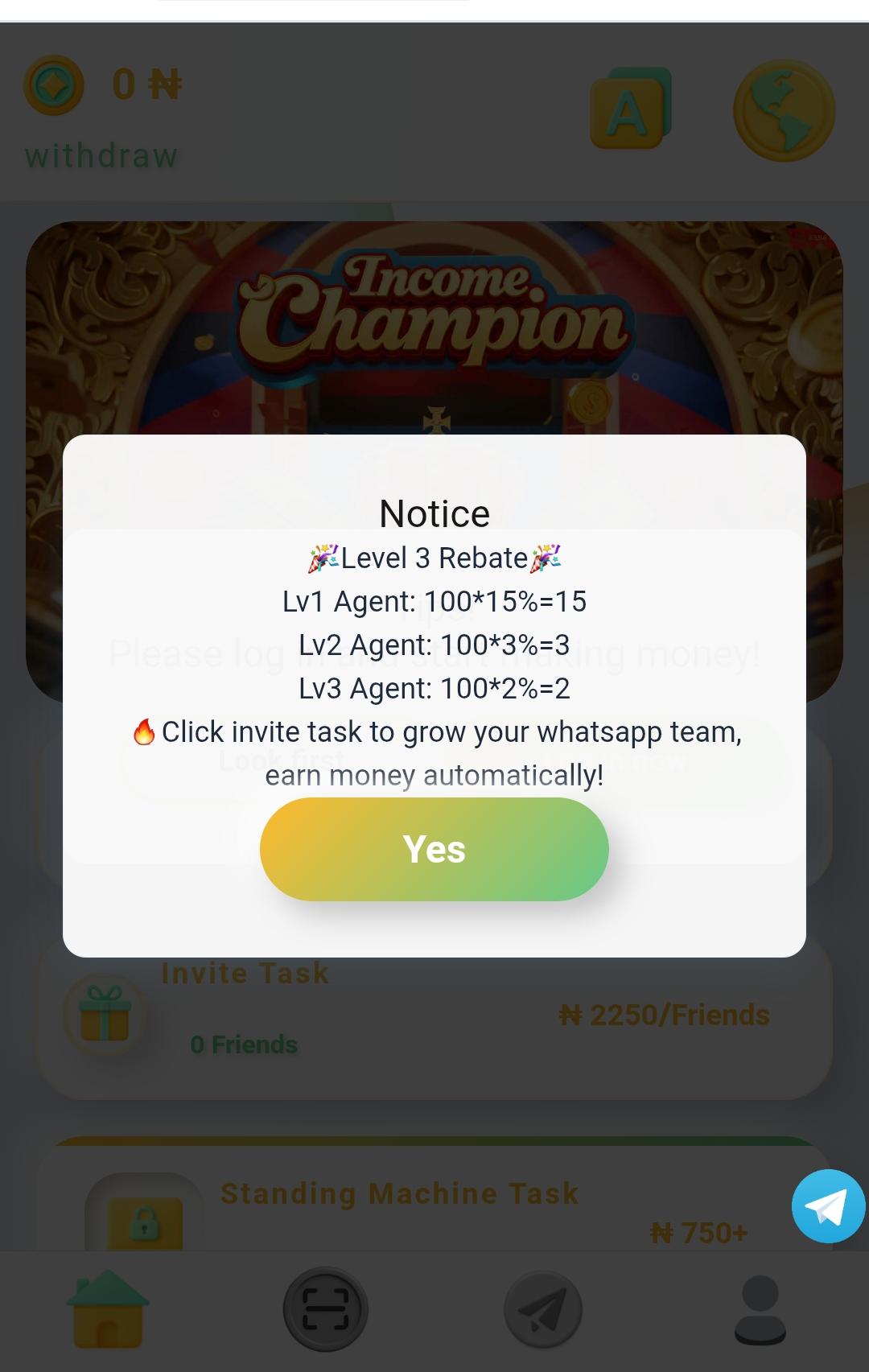The width and height of the screenshot is (869, 1372).
Task: Open the scan tab in bottom bar
Action: coord(325,1309)
